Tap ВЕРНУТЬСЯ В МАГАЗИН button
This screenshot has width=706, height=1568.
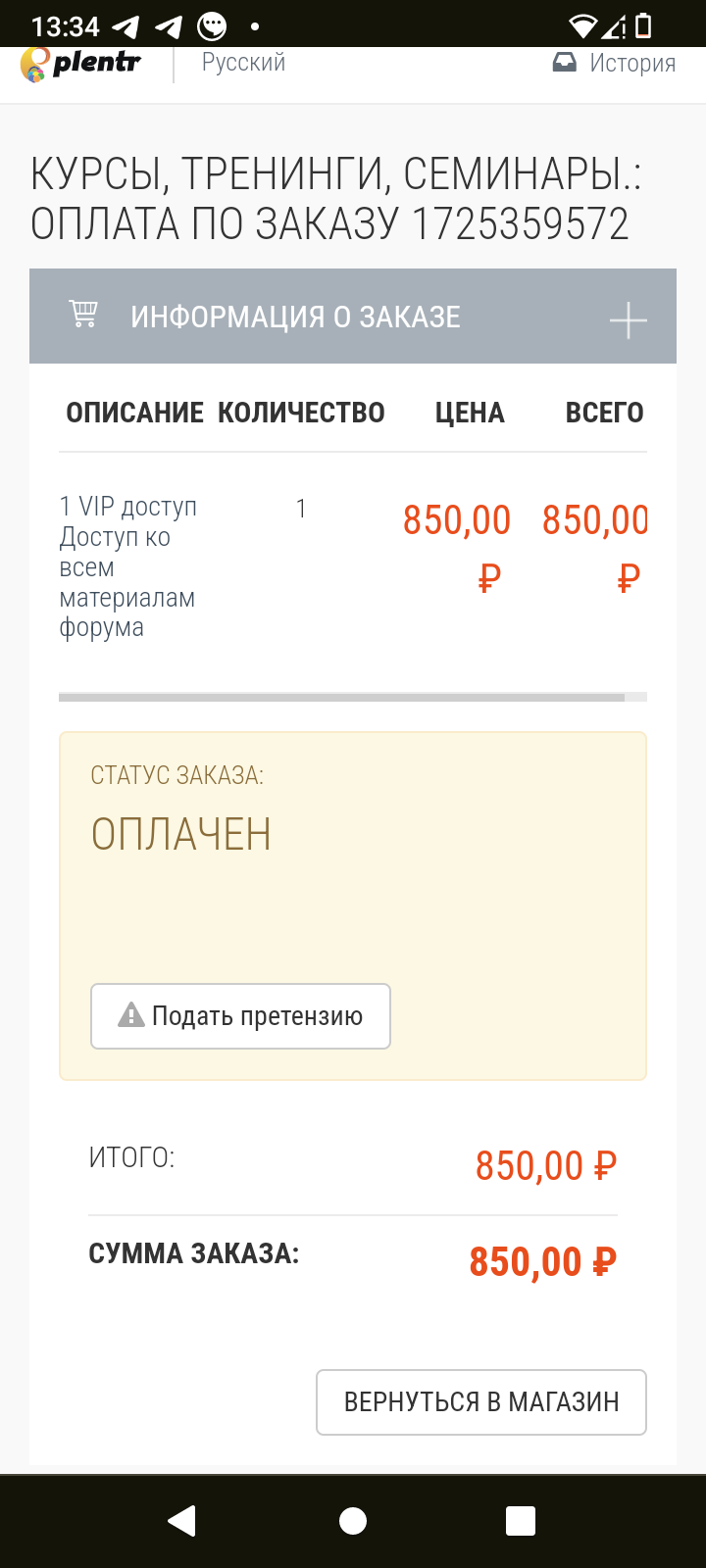(x=481, y=1402)
